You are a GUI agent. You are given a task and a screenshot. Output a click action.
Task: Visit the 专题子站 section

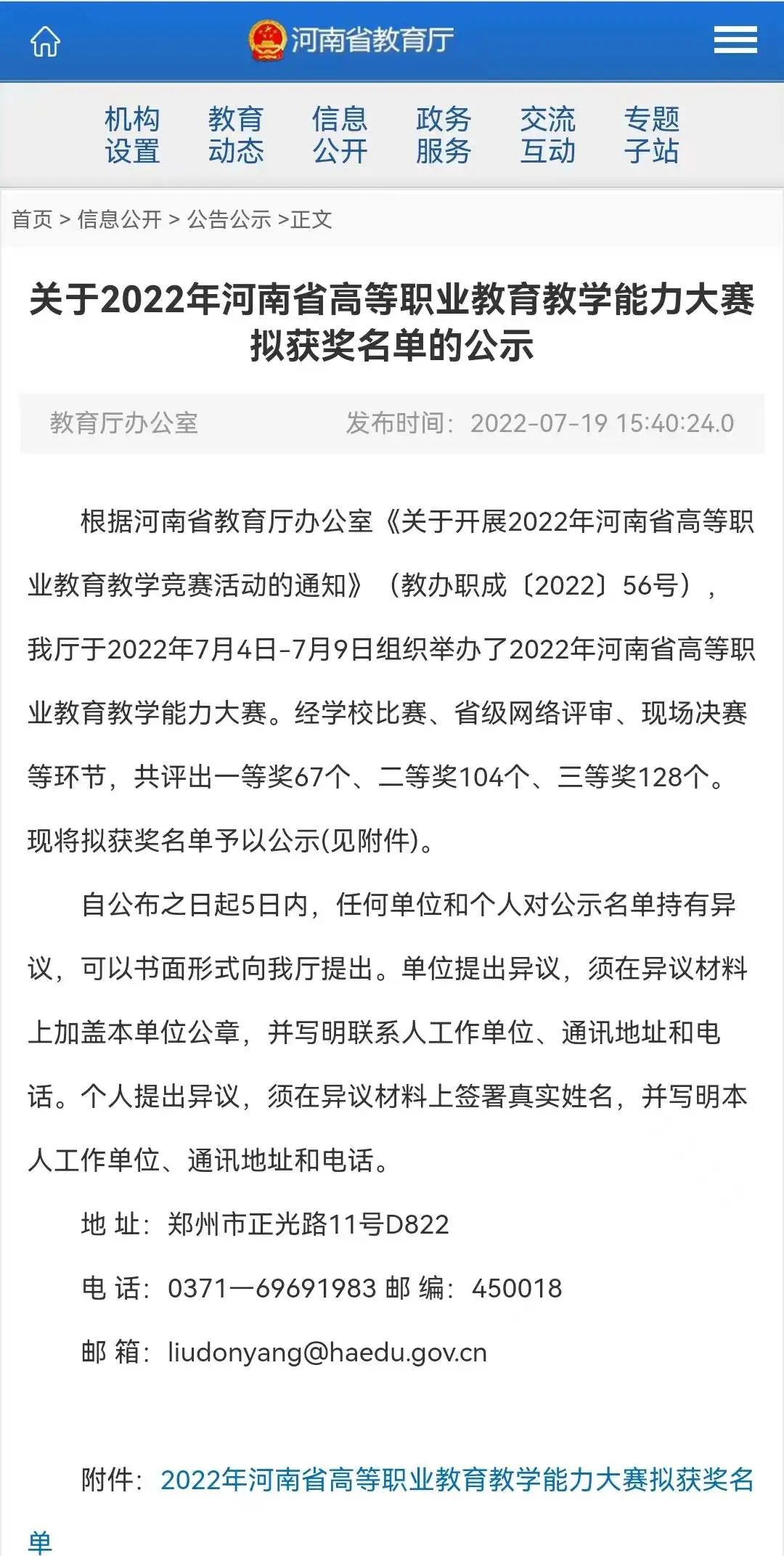point(652,135)
